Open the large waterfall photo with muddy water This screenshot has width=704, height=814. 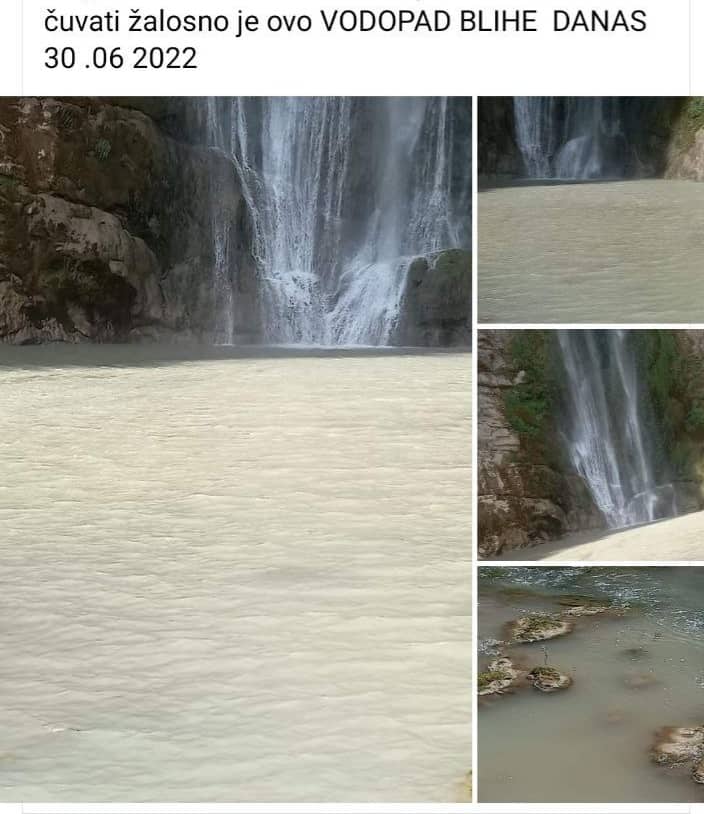(x=236, y=450)
